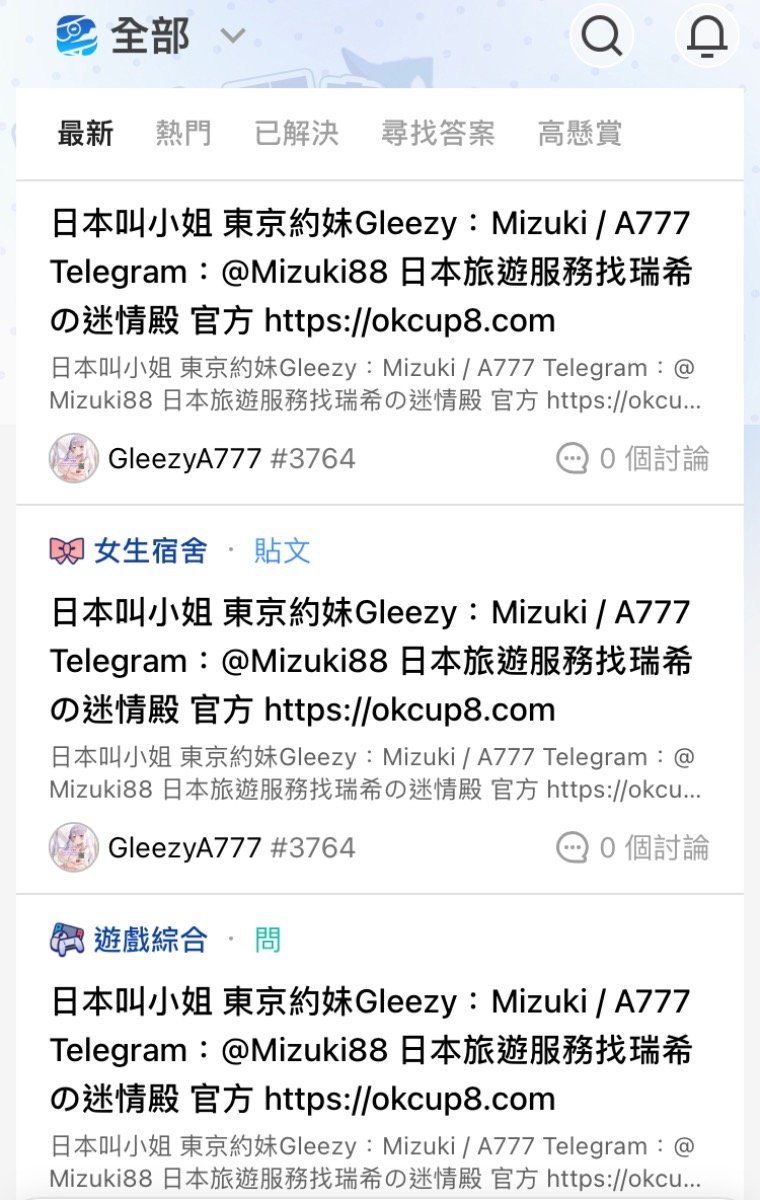Open the search magnifier icon
This screenshot has height=1200, width=760.
pyautogui.click(x=602, y=37)
